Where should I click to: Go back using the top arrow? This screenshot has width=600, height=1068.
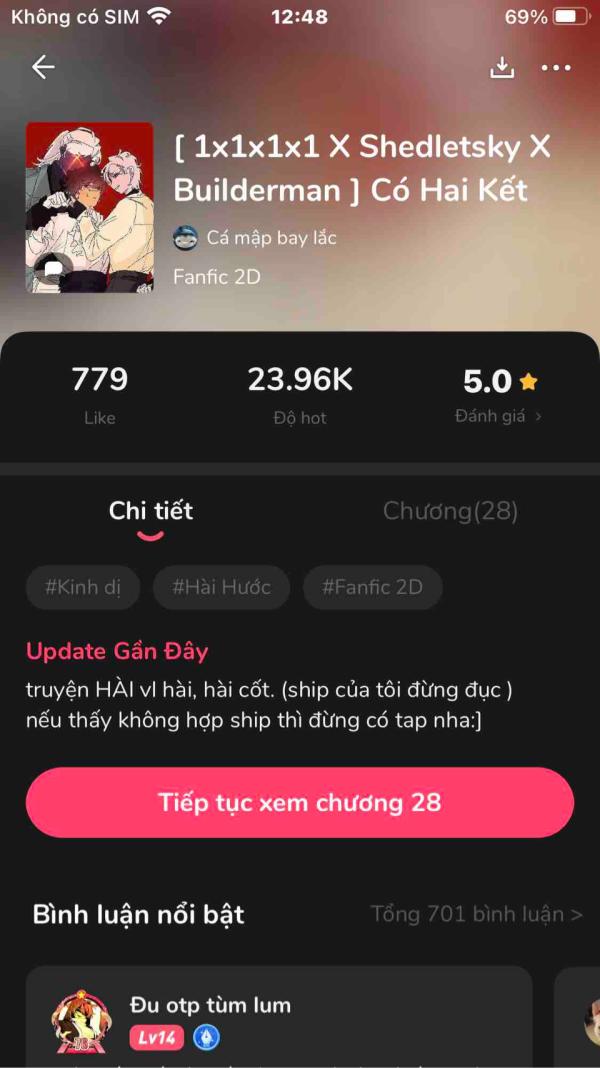point(43,67)
